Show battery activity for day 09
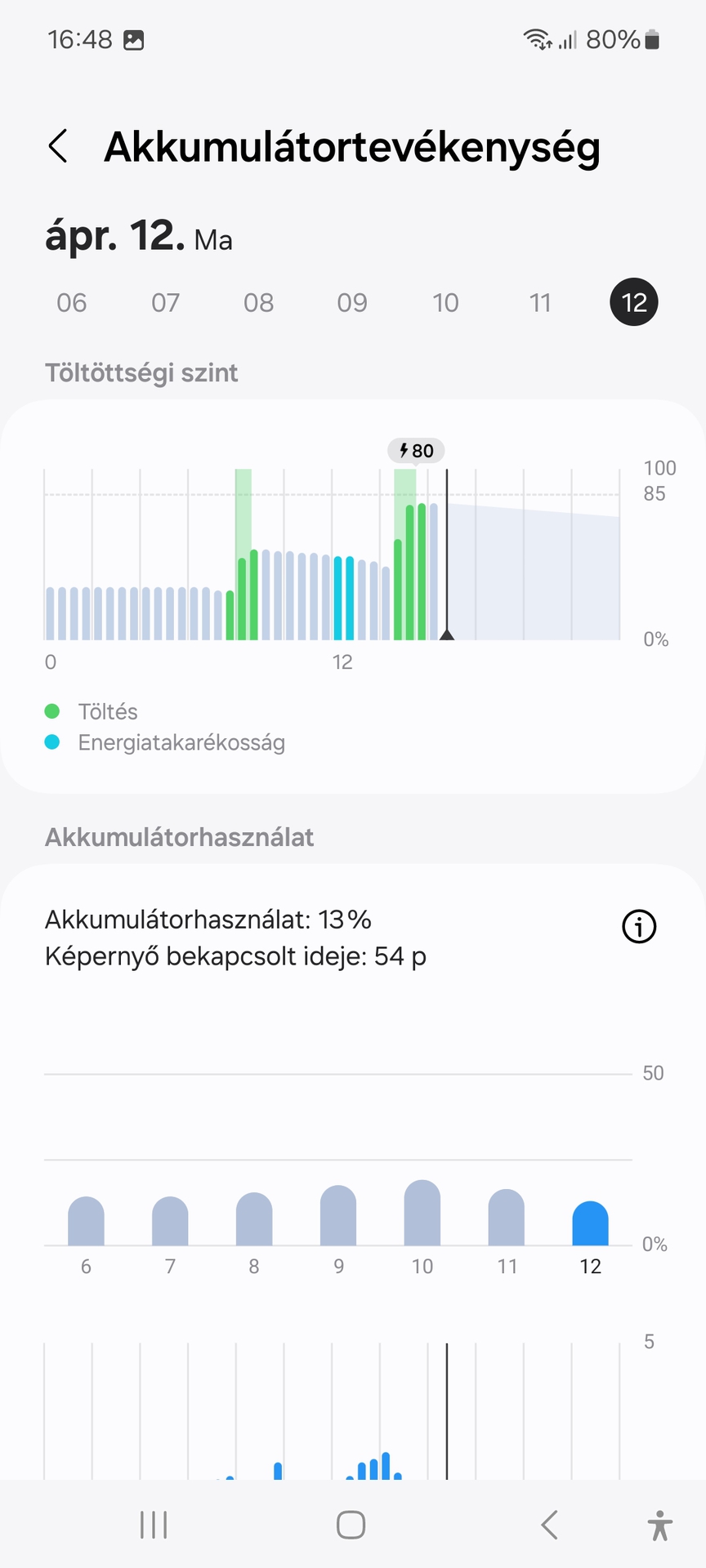This screenshot has width=706, height=1568. coord(352,303)
